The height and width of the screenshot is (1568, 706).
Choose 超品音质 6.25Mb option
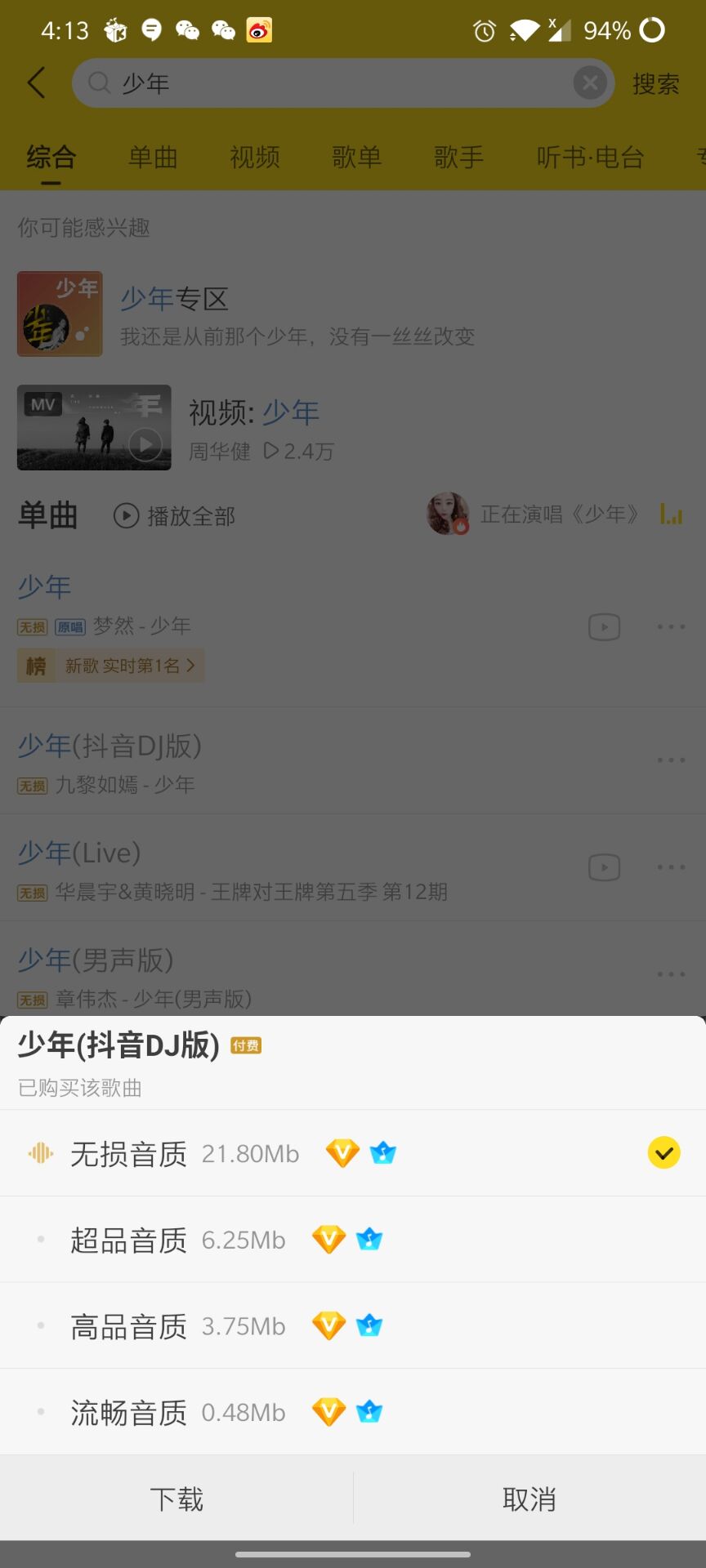353,1240
